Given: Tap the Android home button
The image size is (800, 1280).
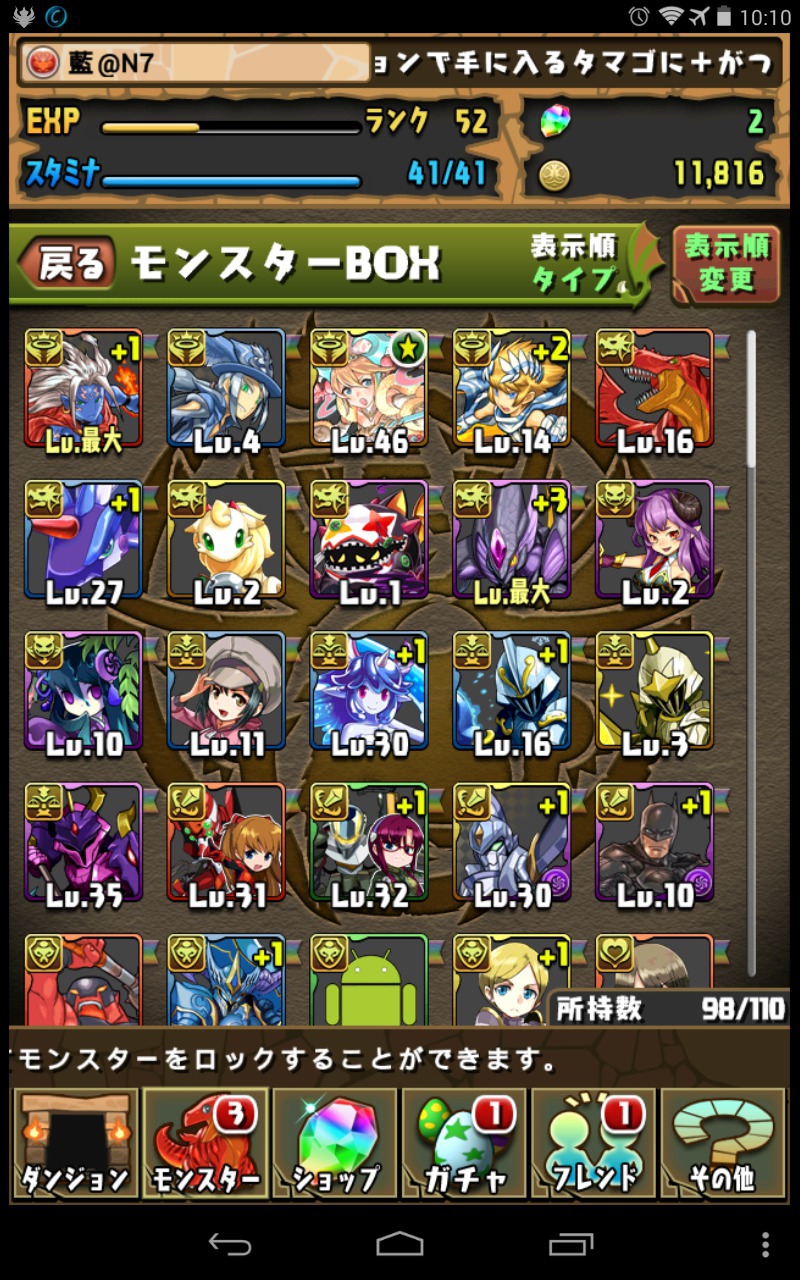Looking at the screenshot, I should tap(400, 1244).
